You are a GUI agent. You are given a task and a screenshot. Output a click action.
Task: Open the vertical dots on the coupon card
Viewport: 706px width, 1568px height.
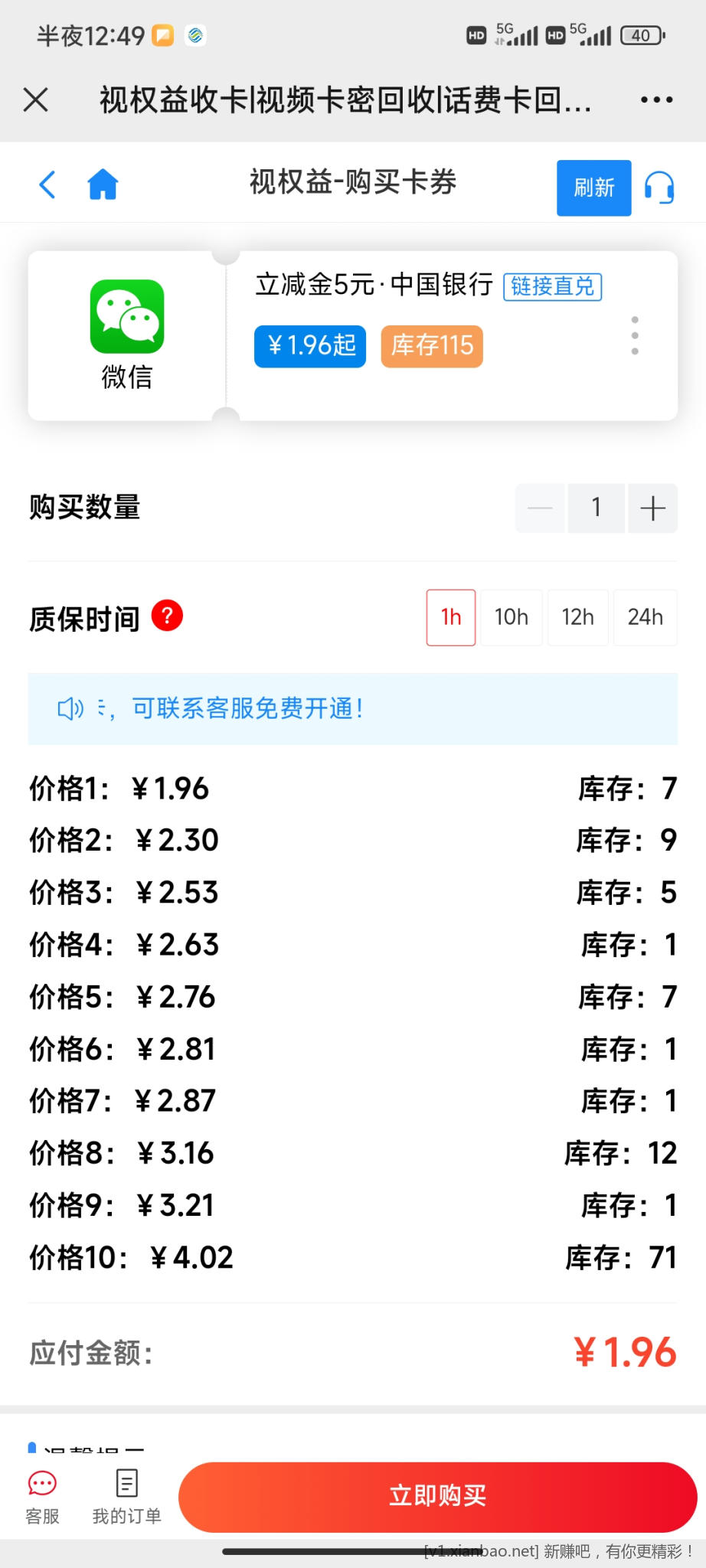(635, 335)
